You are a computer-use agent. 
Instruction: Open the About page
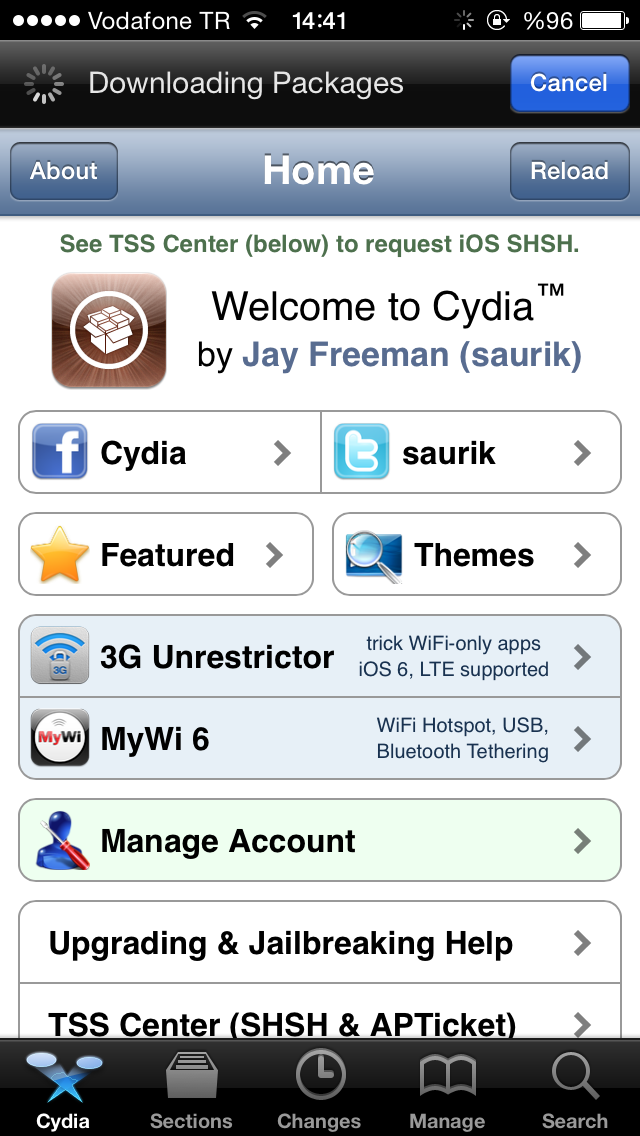(x=64, y=171)
